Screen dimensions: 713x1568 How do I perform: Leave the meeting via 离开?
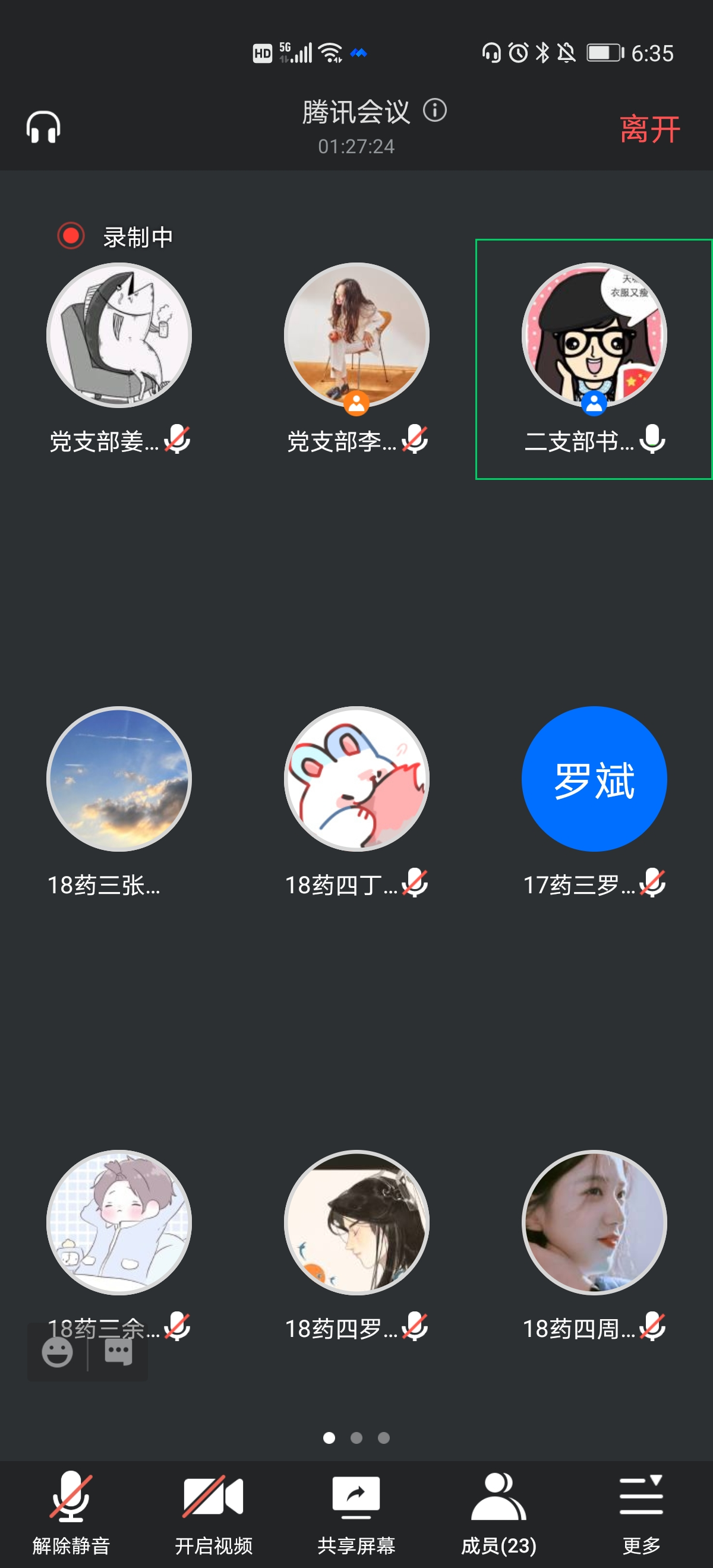[649, 129]
